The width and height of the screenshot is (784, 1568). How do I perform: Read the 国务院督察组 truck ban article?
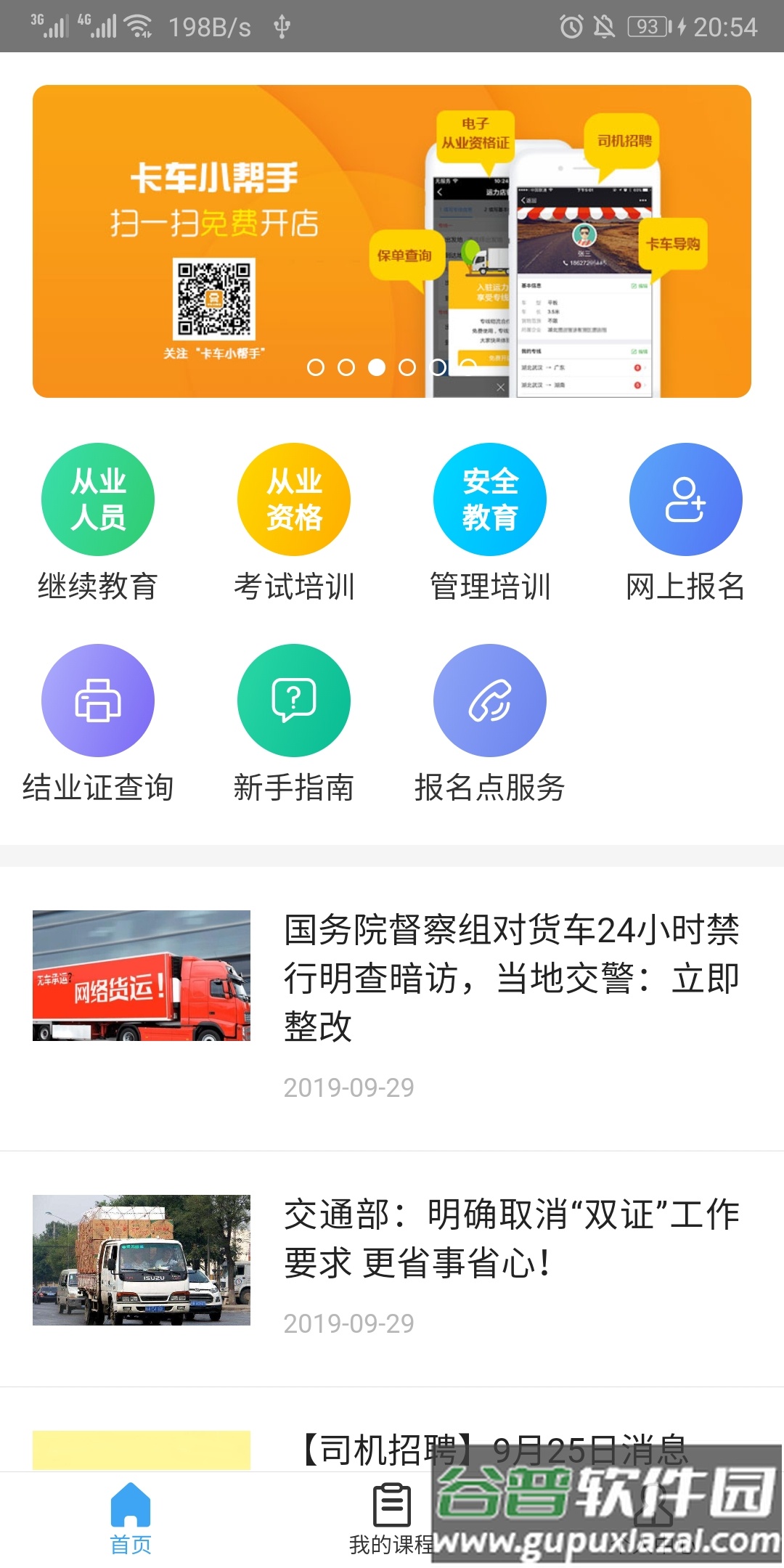pyautogui.click(x=511, y=977)
